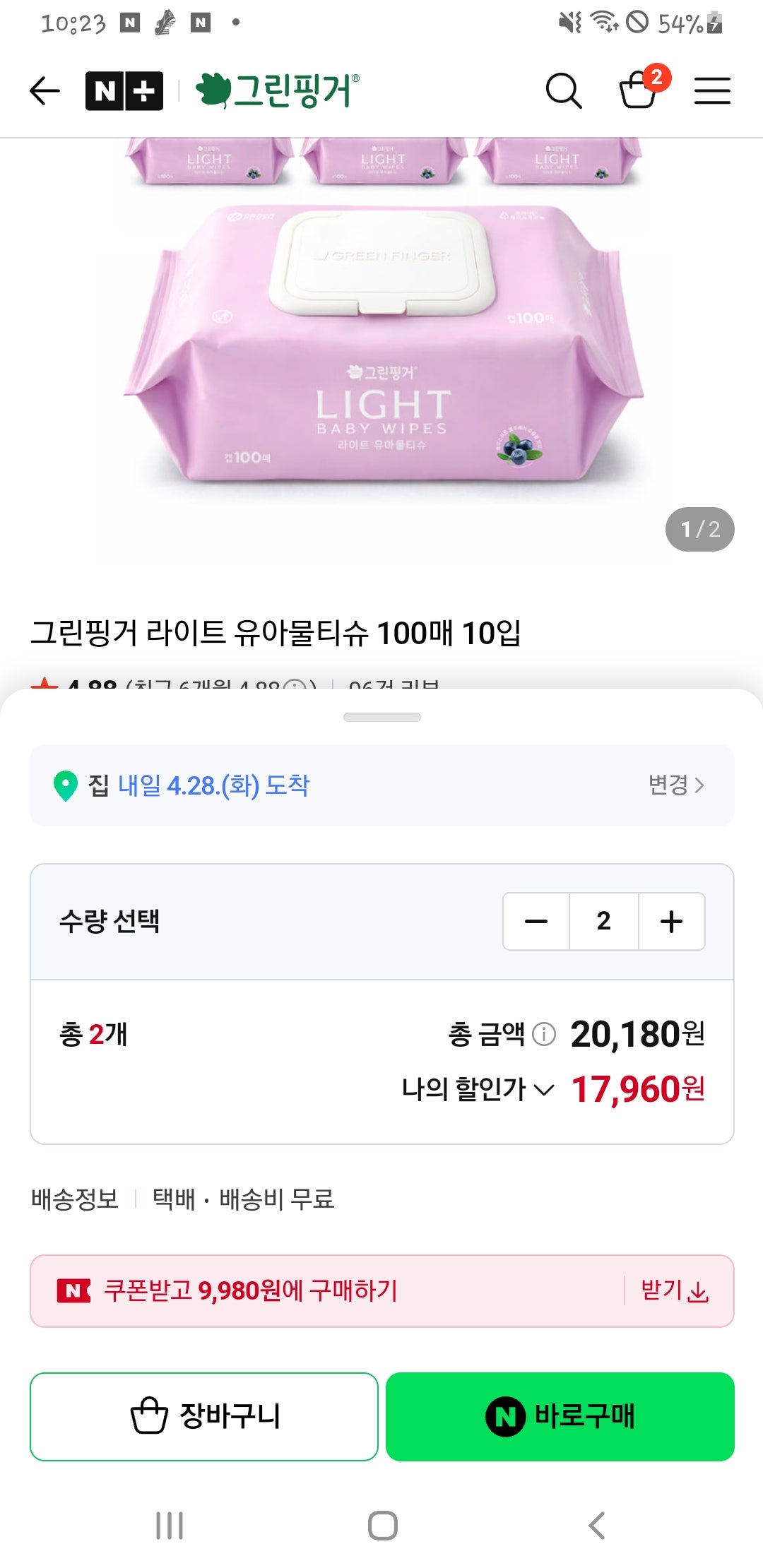
Task: Tap the quantity input showing 2
Action: point(603,921)
